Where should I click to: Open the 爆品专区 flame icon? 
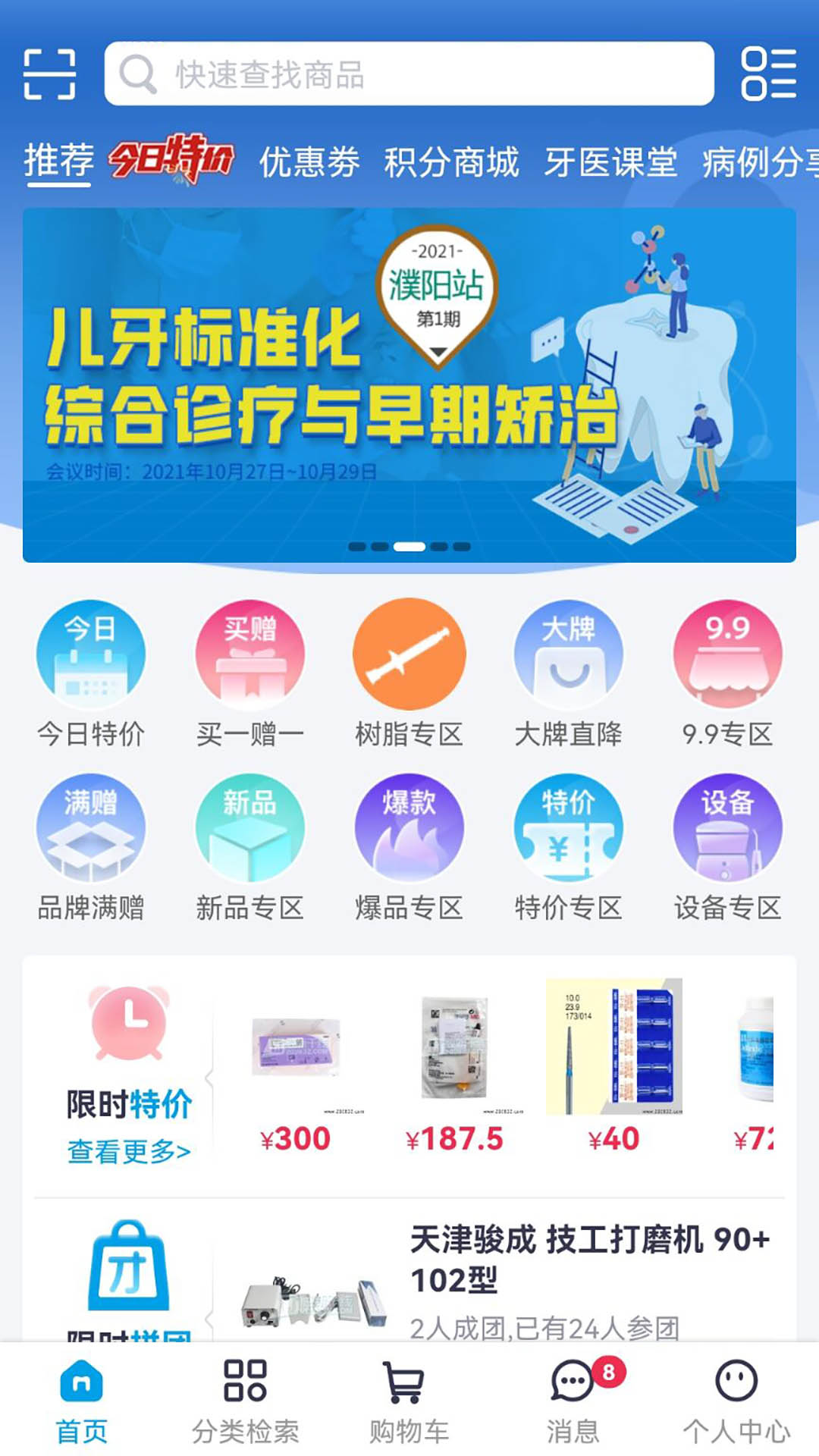coord(409,829)
